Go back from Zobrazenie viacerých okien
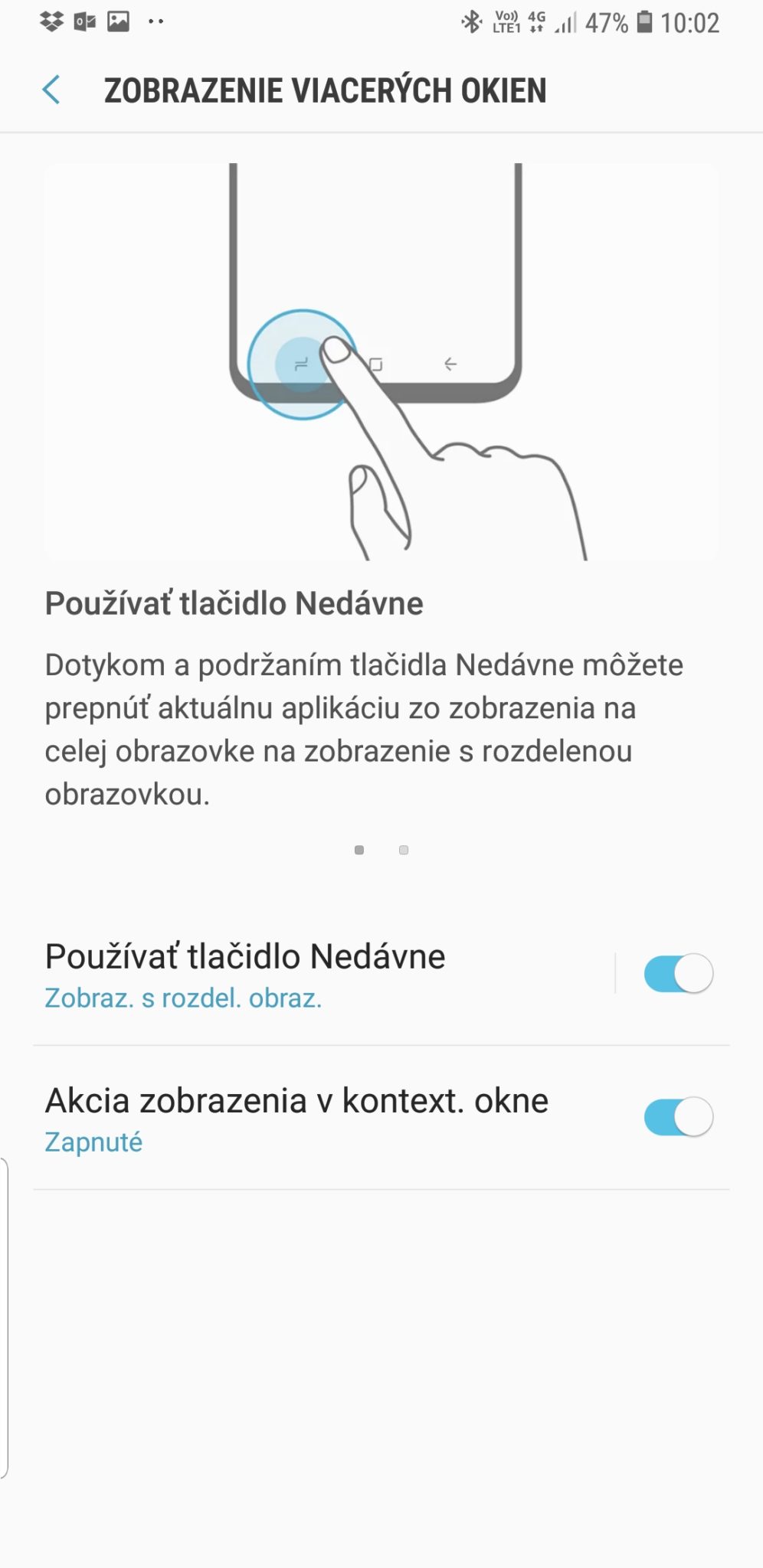The width and height of the screenshot is (763, 1568). pyautogui.click(x=51, y=90)
